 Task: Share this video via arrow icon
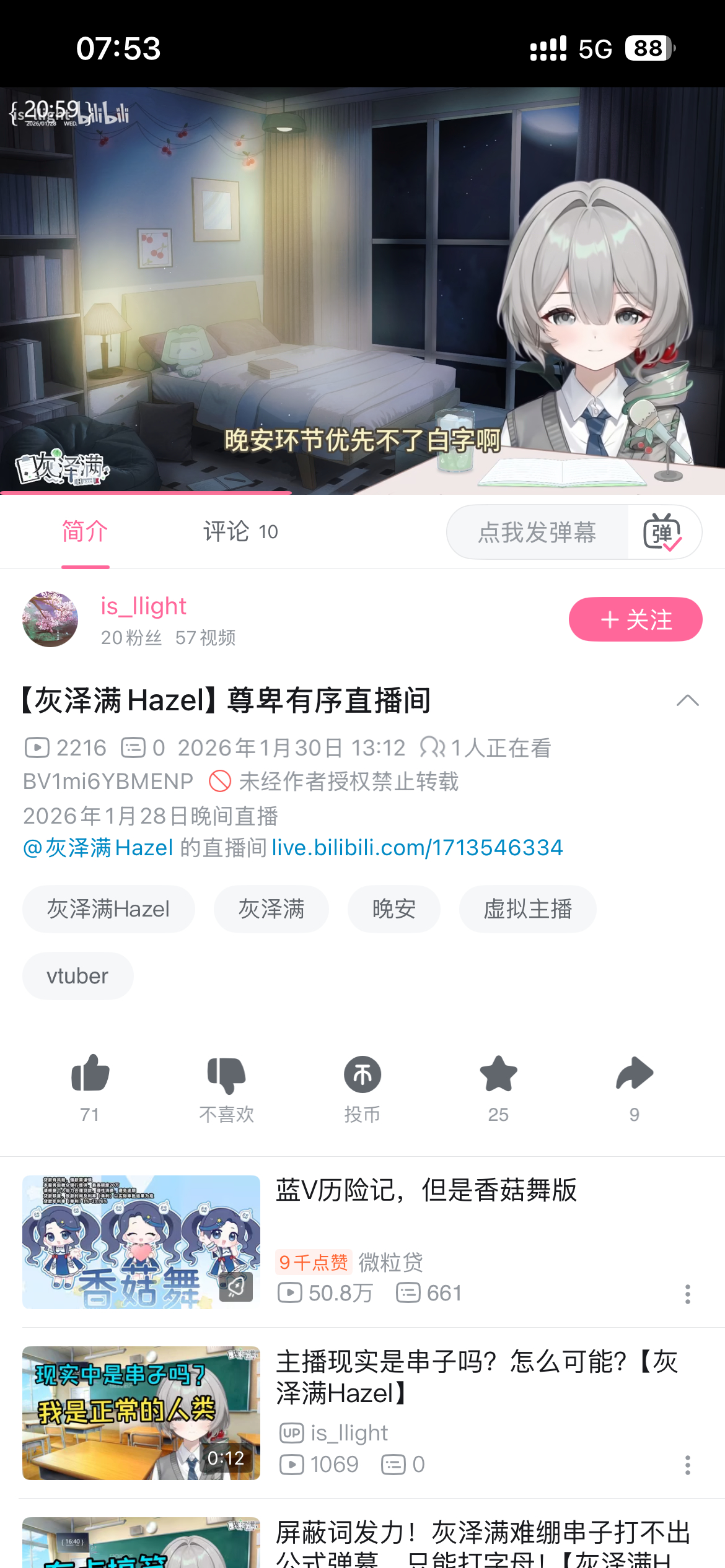tap(635, 1074)
